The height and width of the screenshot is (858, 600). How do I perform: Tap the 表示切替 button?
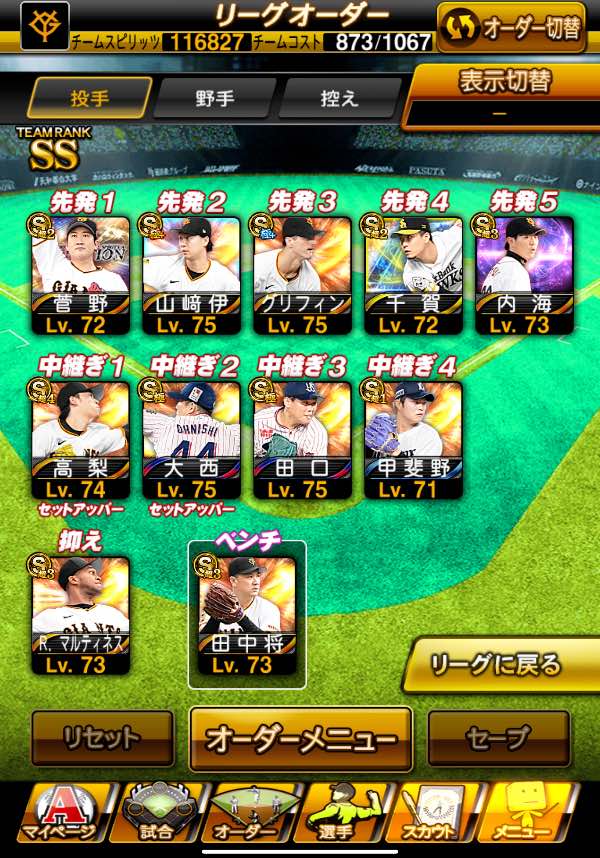[x=505, y=93]
